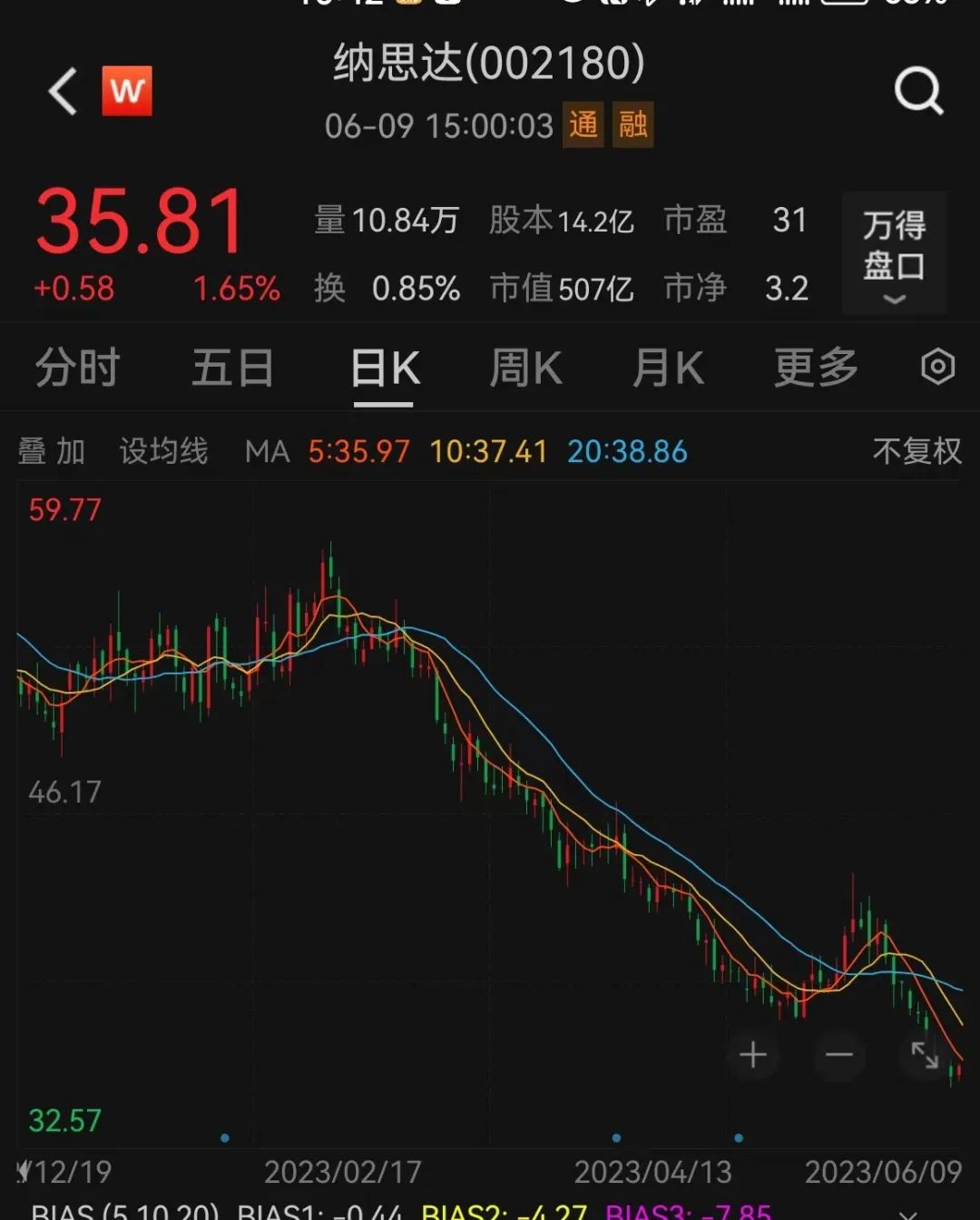
Task: Go back using the arrow
Action: [x=63, y=92]
